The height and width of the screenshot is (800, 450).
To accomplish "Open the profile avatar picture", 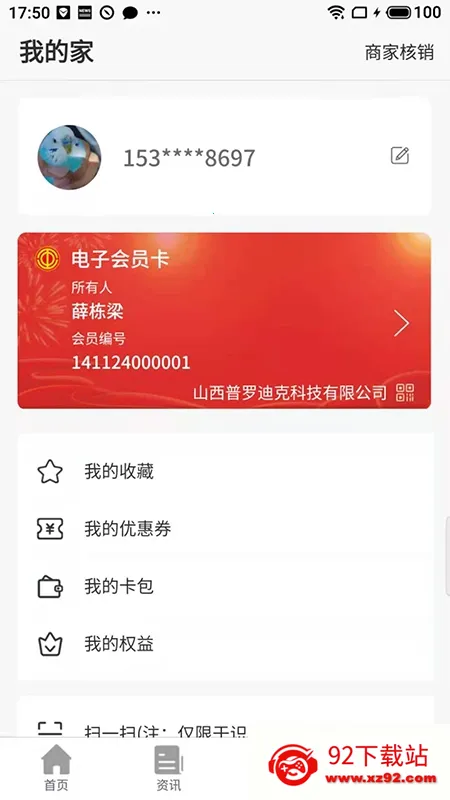I will (69, 157).
